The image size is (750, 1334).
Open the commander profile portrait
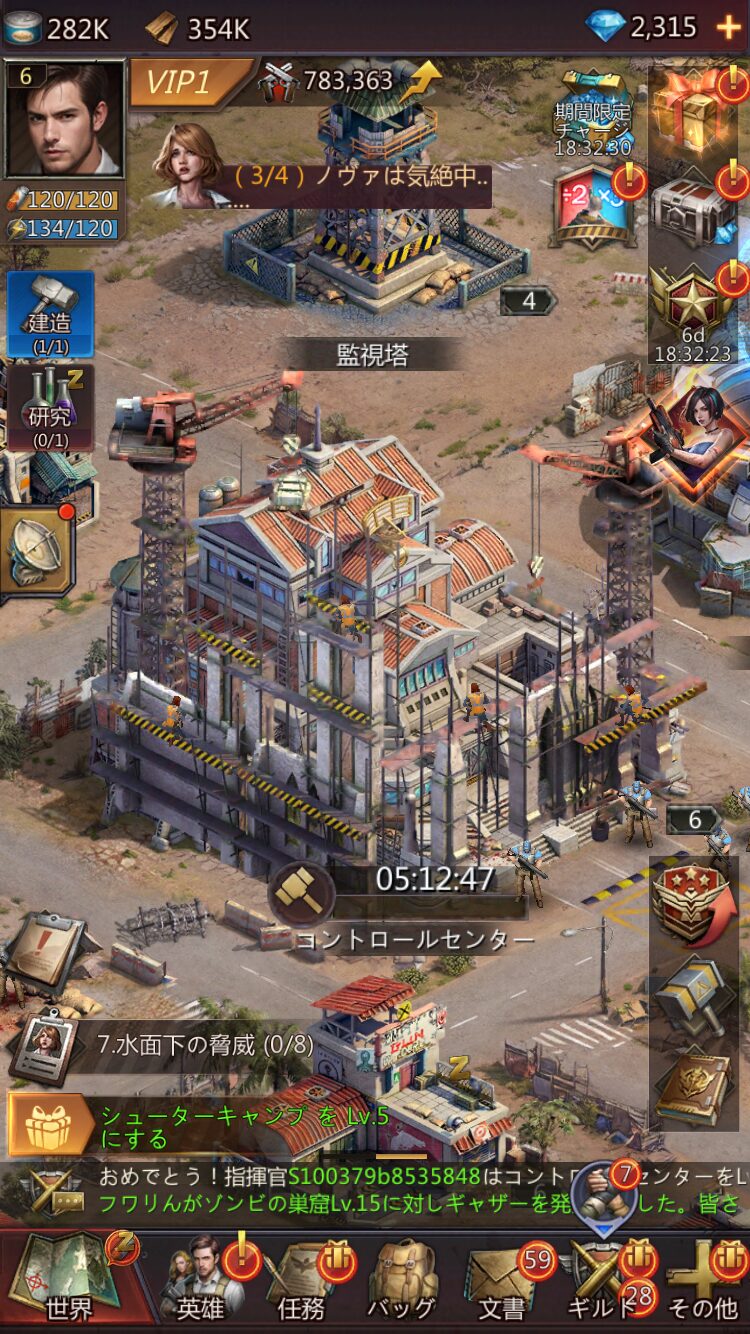coord(65,119)
